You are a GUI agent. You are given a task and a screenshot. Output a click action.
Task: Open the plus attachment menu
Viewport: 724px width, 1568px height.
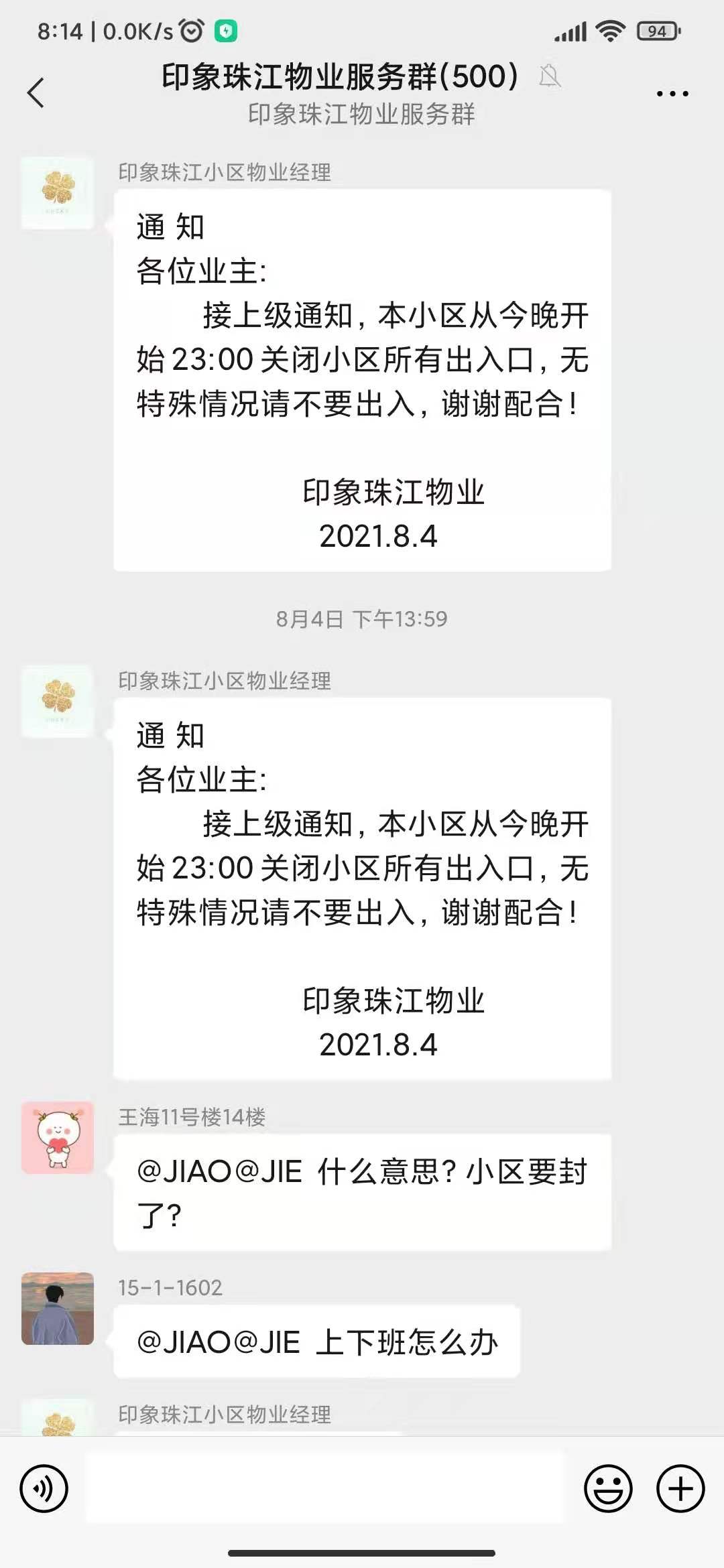[x=680, y=1489]
